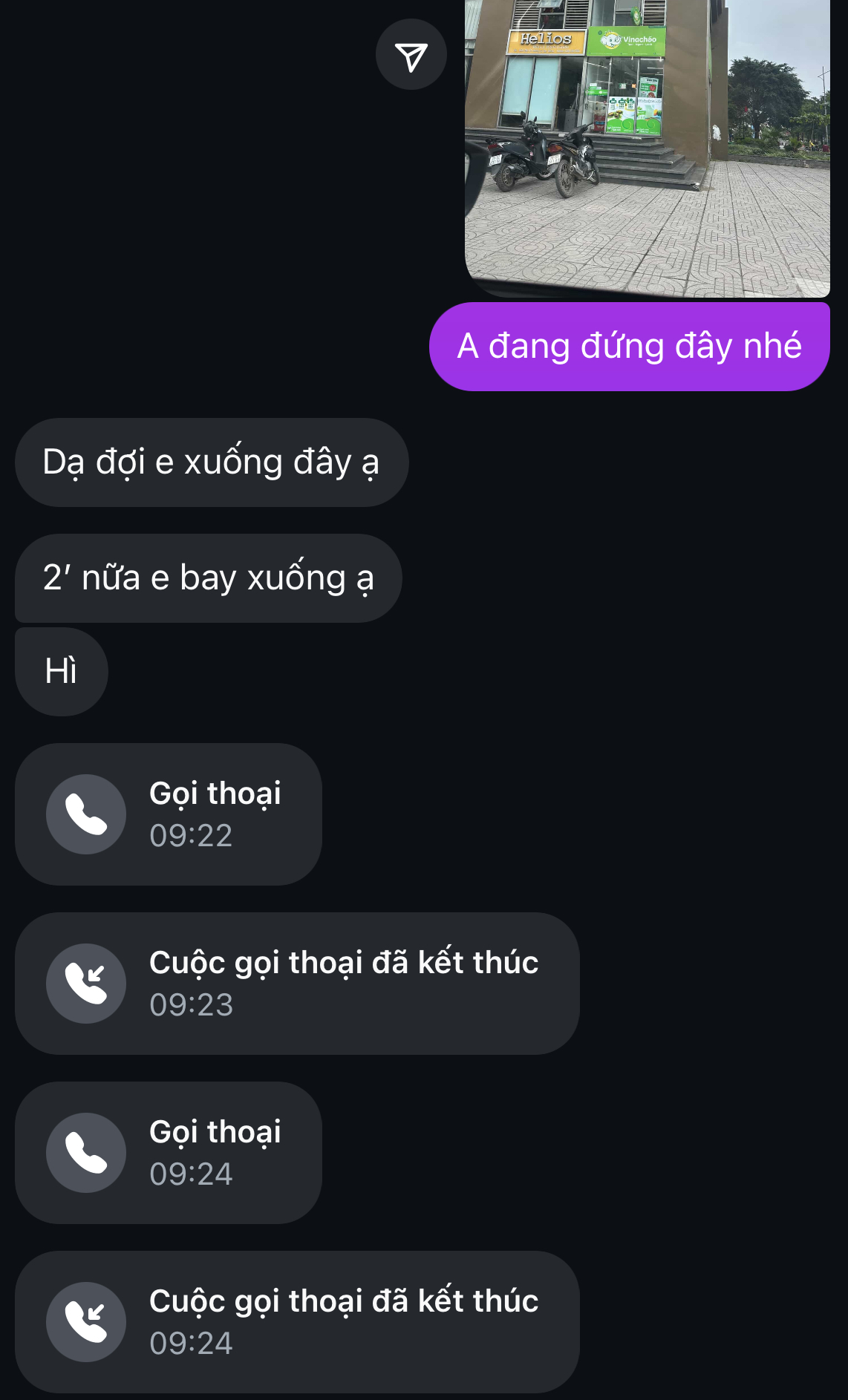The width and height of the screenshot is (848, 1400).
Task: Open the shared building photo
Action: 646,148
